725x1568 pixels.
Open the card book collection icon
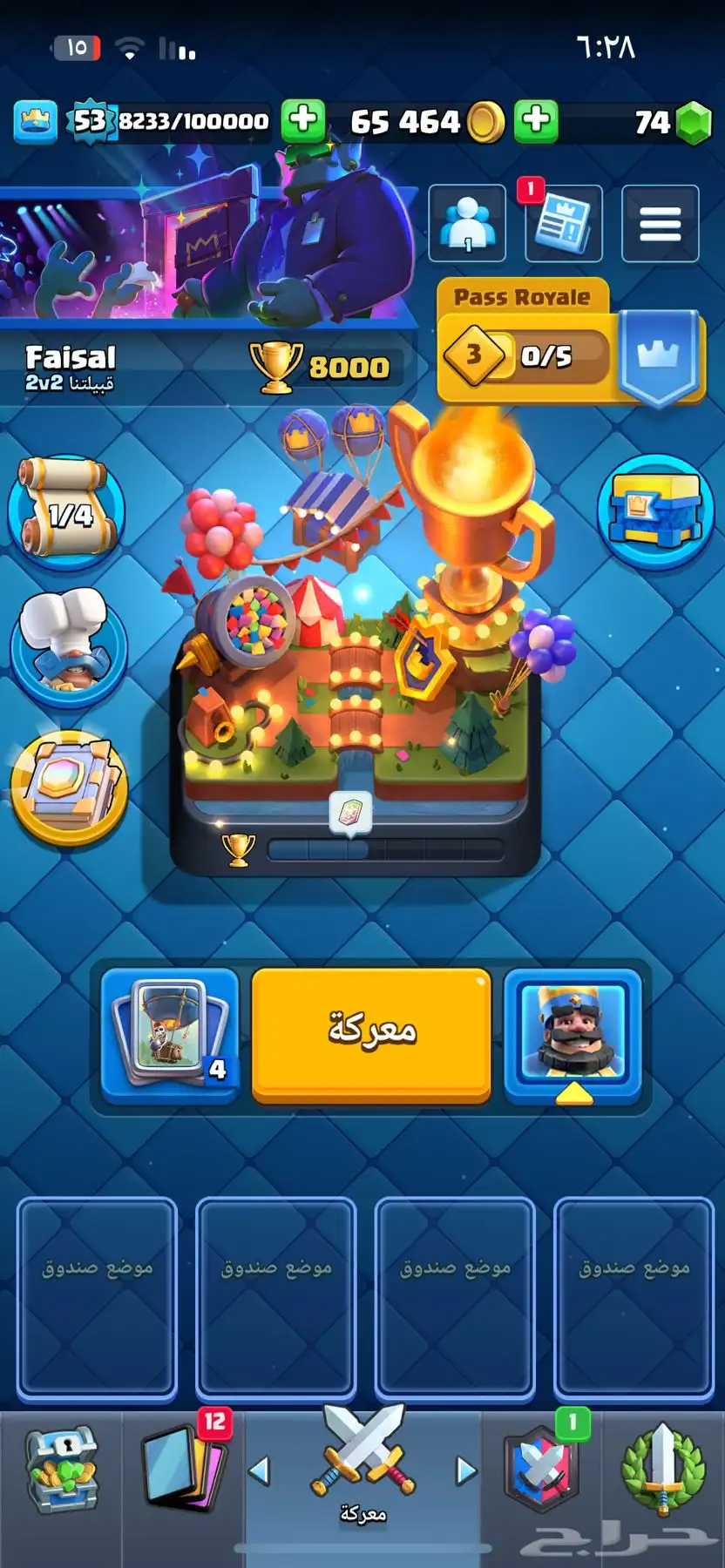pyautogui.click(x=69, y=786)
